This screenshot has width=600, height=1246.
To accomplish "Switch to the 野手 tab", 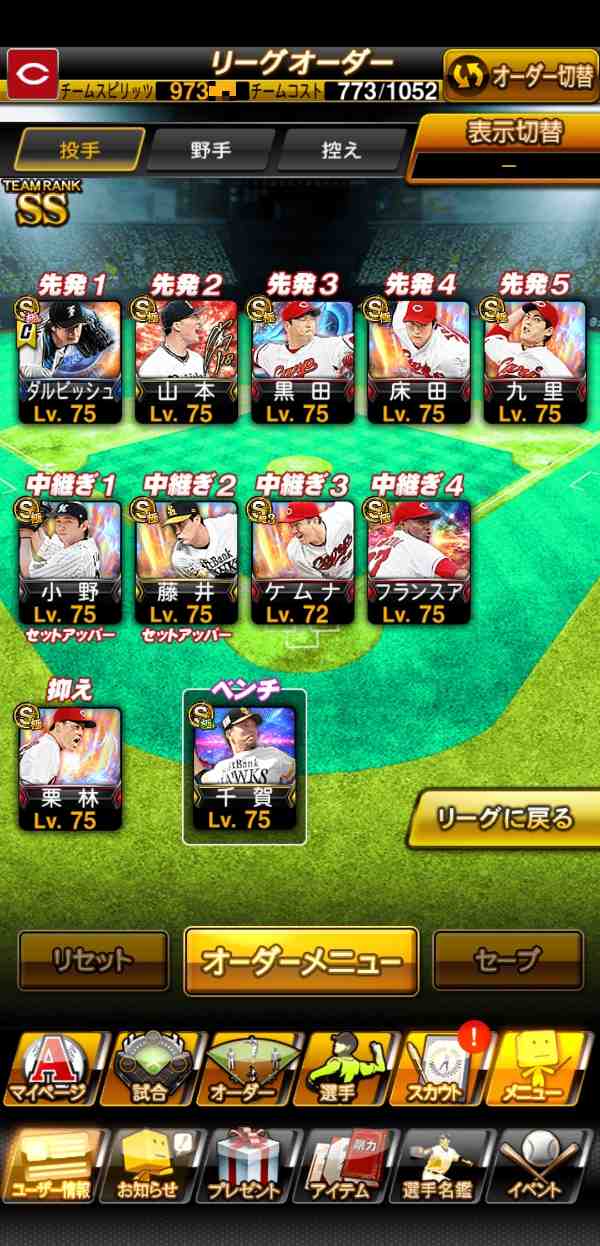I will (x=211, y=150).
